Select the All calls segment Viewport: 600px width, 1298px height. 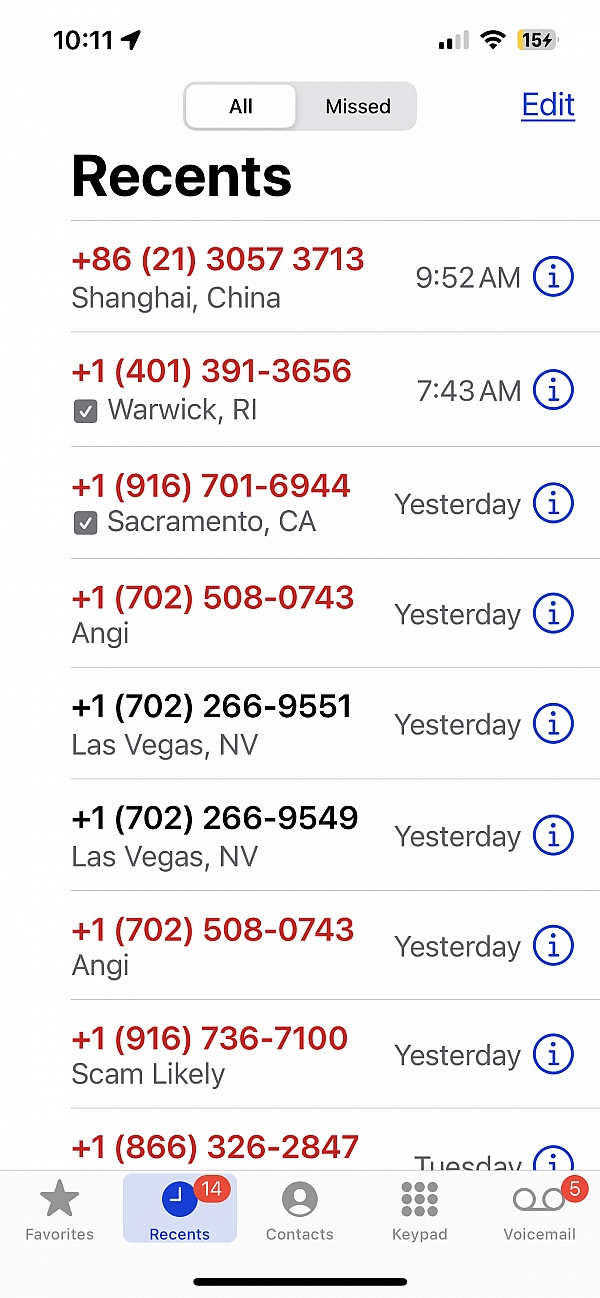241,106
